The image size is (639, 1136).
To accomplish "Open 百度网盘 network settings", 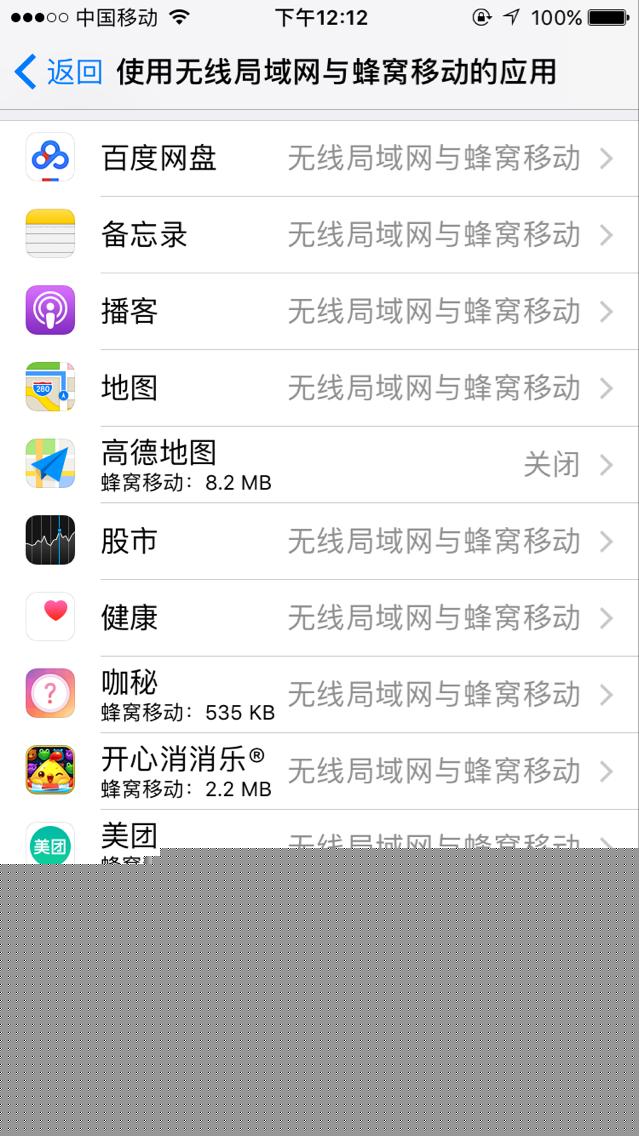I will tap(320, 158).
